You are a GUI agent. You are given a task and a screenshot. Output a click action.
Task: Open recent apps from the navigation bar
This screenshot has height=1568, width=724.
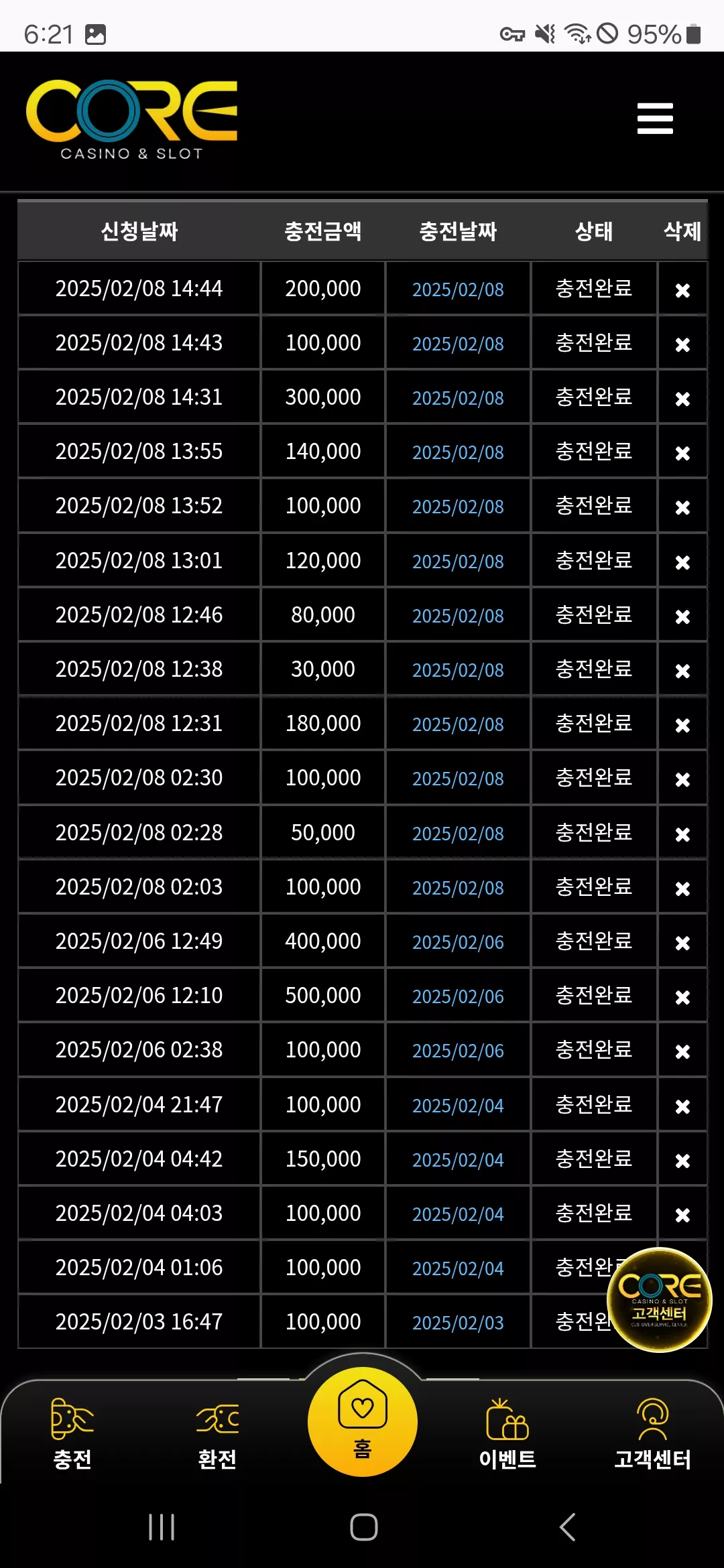tap(162, 1527)
